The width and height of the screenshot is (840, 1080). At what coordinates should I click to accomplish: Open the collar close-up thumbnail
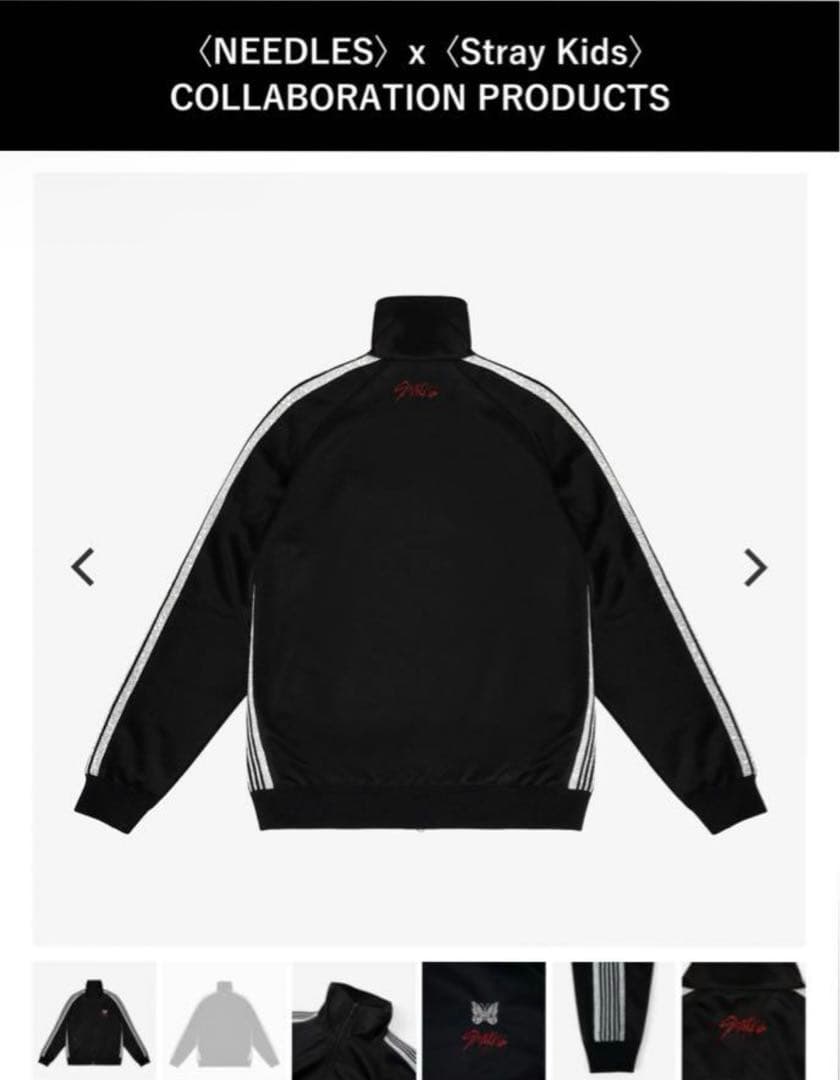coord(353,1018)
